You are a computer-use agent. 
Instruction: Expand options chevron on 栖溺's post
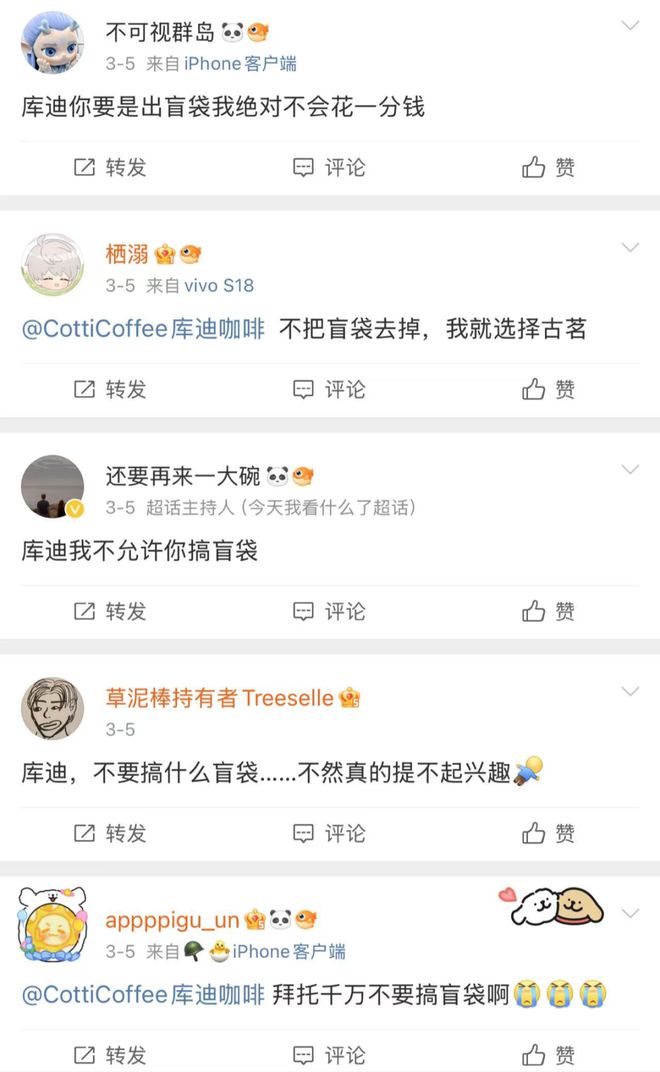pyautogui.click(x=630, y=247)
